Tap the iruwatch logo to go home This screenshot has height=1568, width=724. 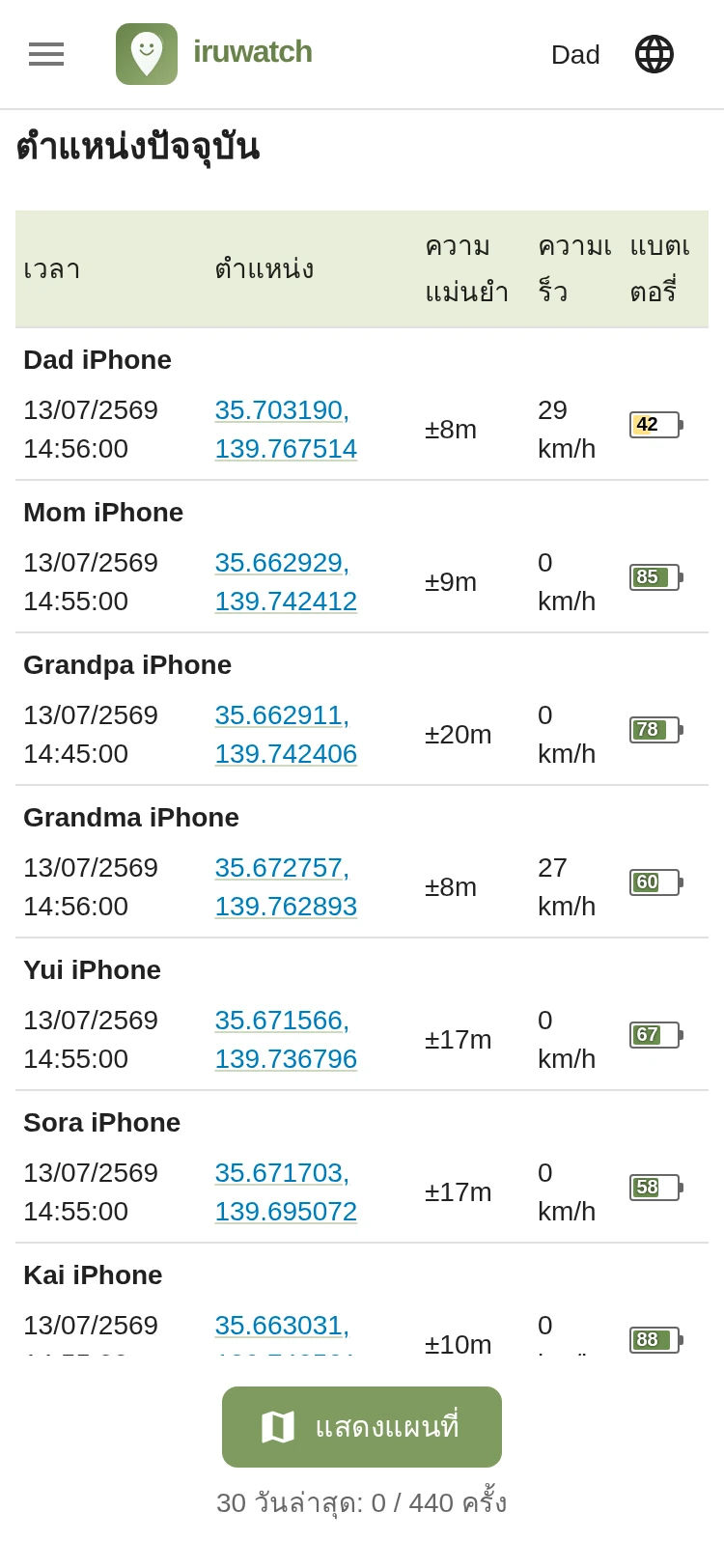click(214, 54)
